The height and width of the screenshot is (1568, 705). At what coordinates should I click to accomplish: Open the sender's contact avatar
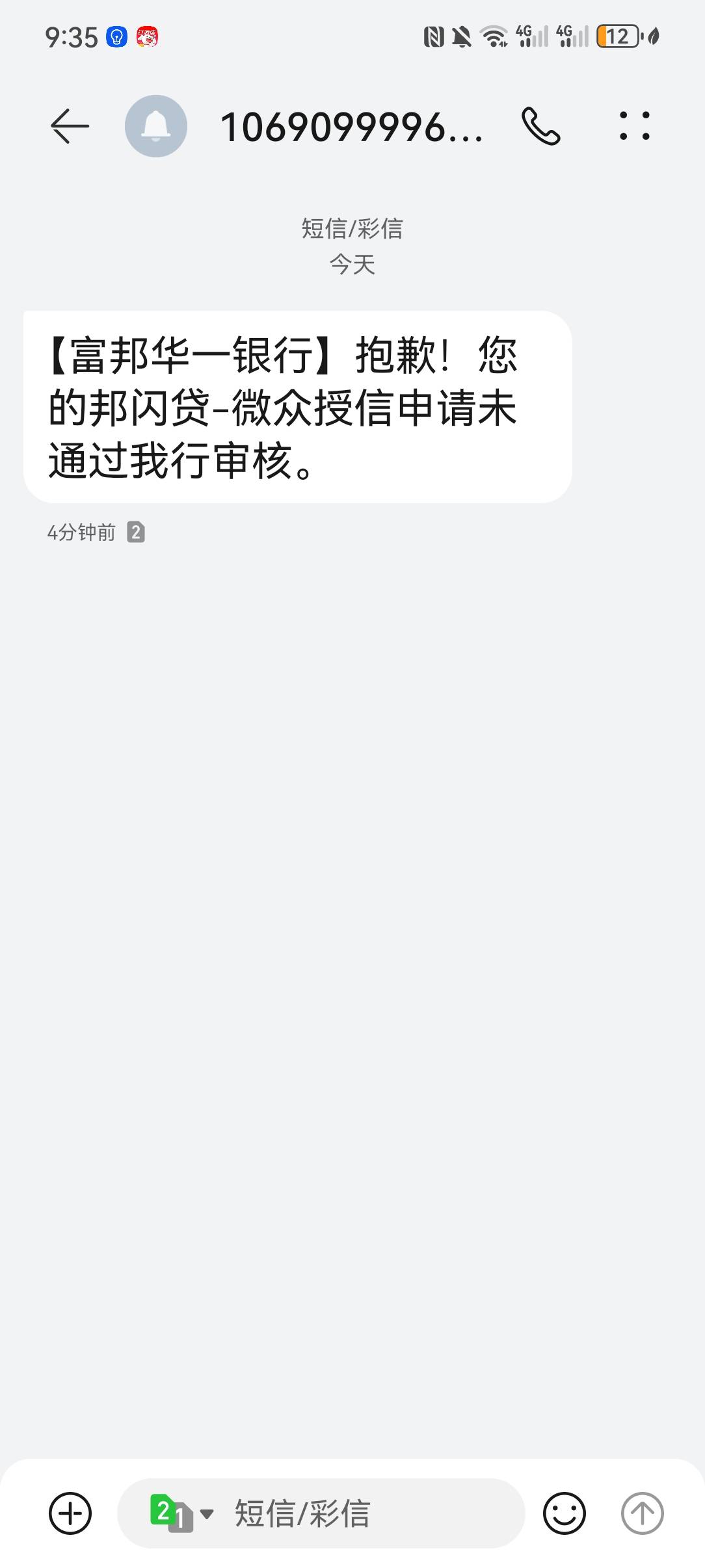156,126
